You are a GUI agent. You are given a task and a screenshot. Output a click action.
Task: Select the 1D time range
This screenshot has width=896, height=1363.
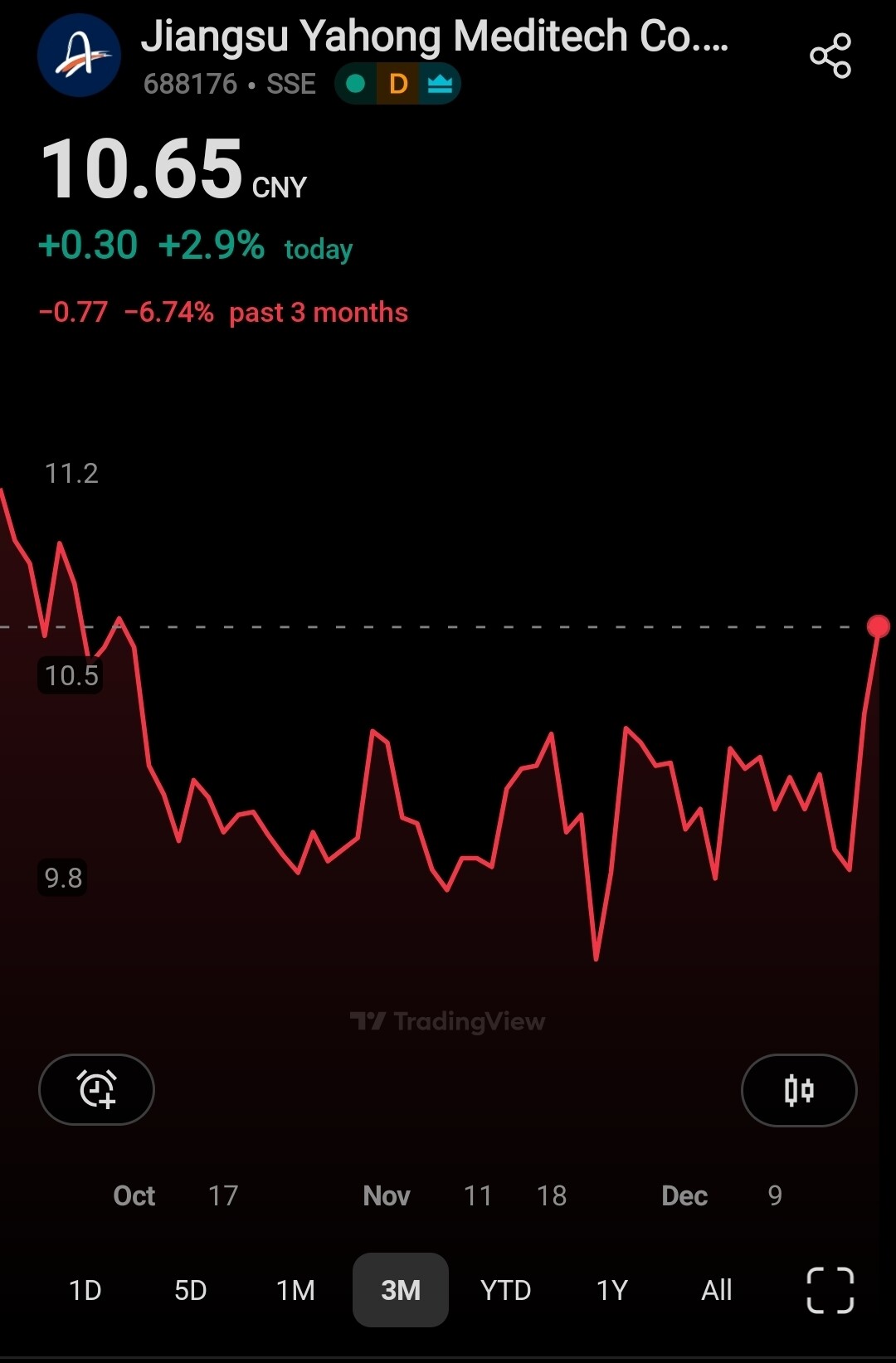pos(85,1290)
